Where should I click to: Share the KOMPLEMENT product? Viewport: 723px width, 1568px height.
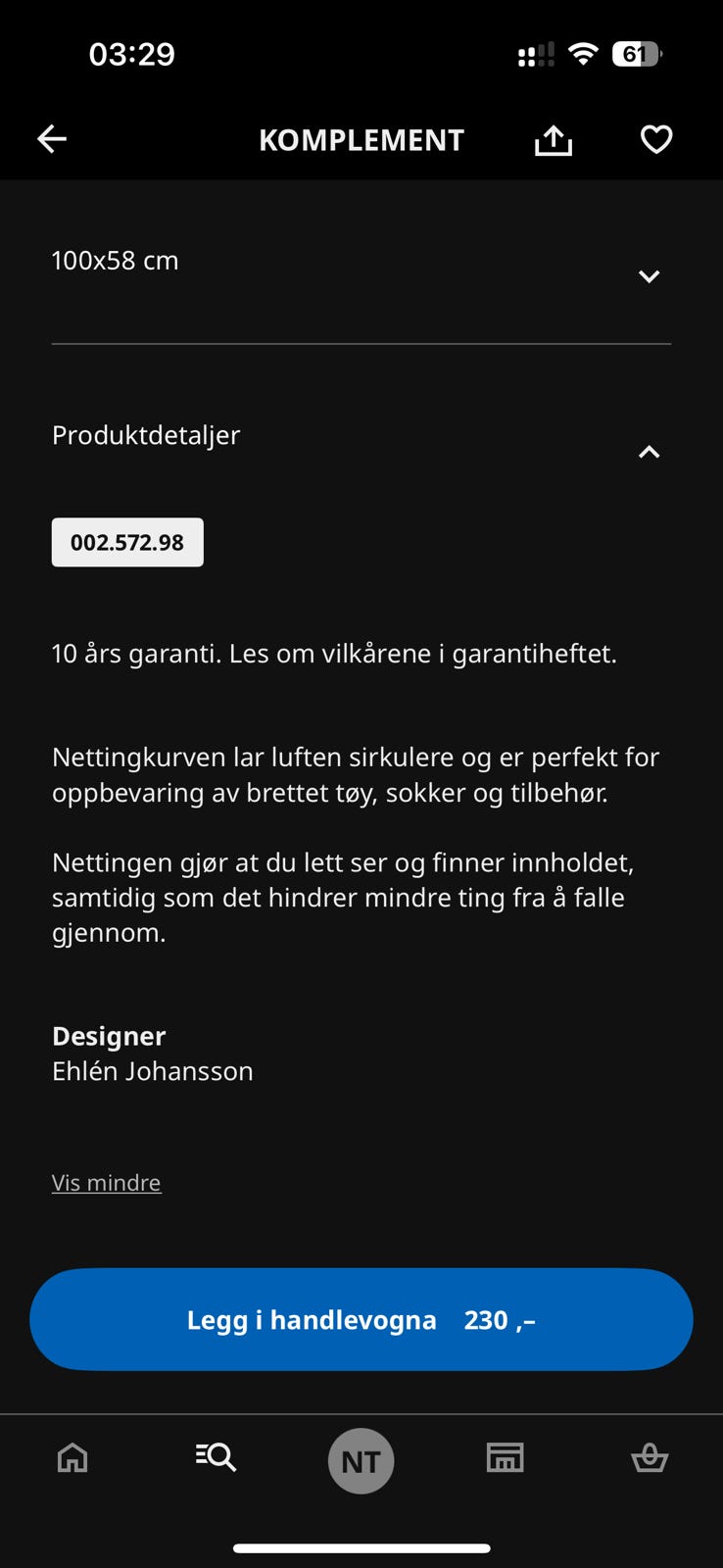pyautogui.click(x=553, y=138)
